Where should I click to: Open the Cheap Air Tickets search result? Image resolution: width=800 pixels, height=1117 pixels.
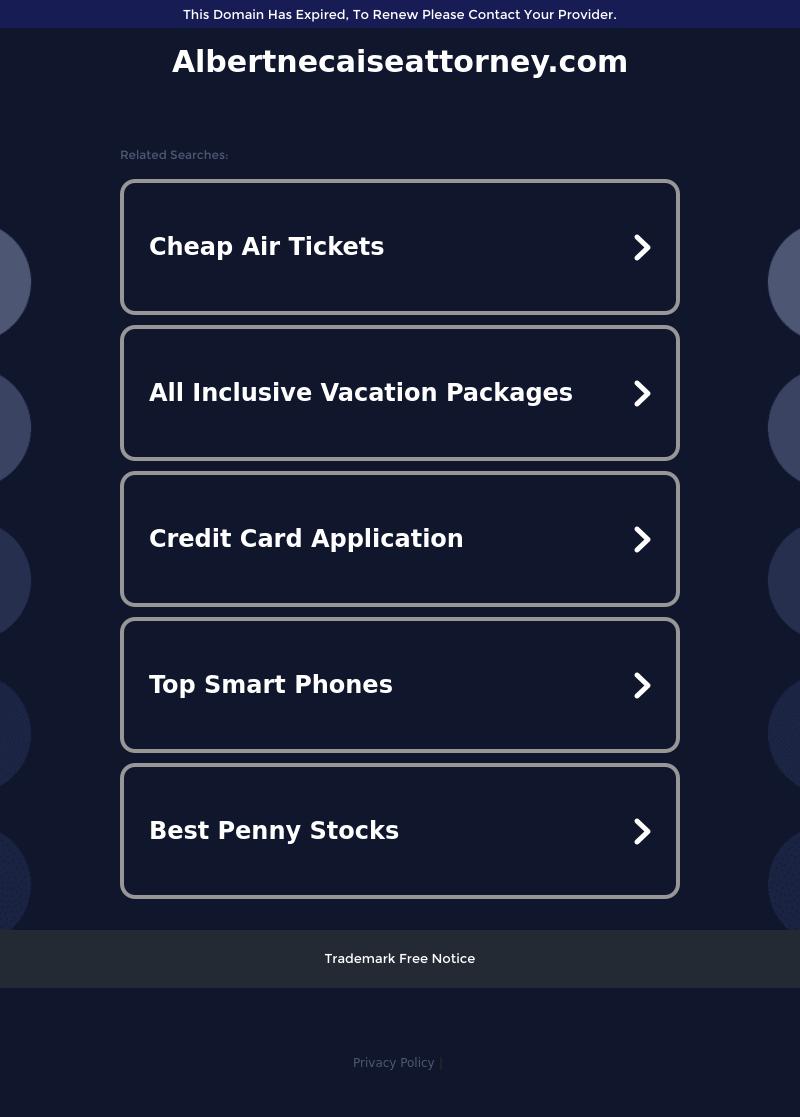pos(399,247)
